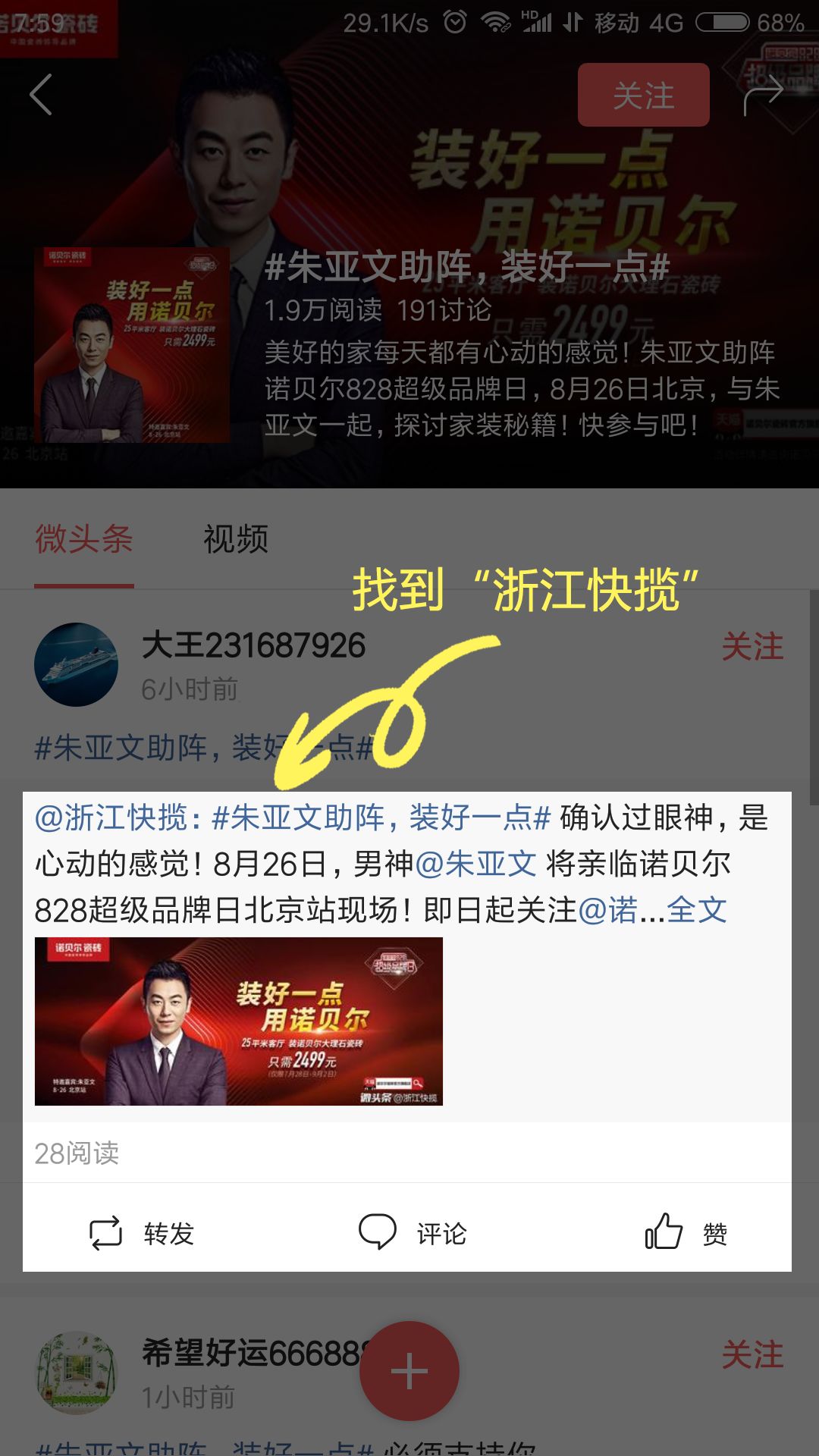Tap 转发 to repost 浙江快揽's post
This screenshot has height=1456, width=819.
143,1233
